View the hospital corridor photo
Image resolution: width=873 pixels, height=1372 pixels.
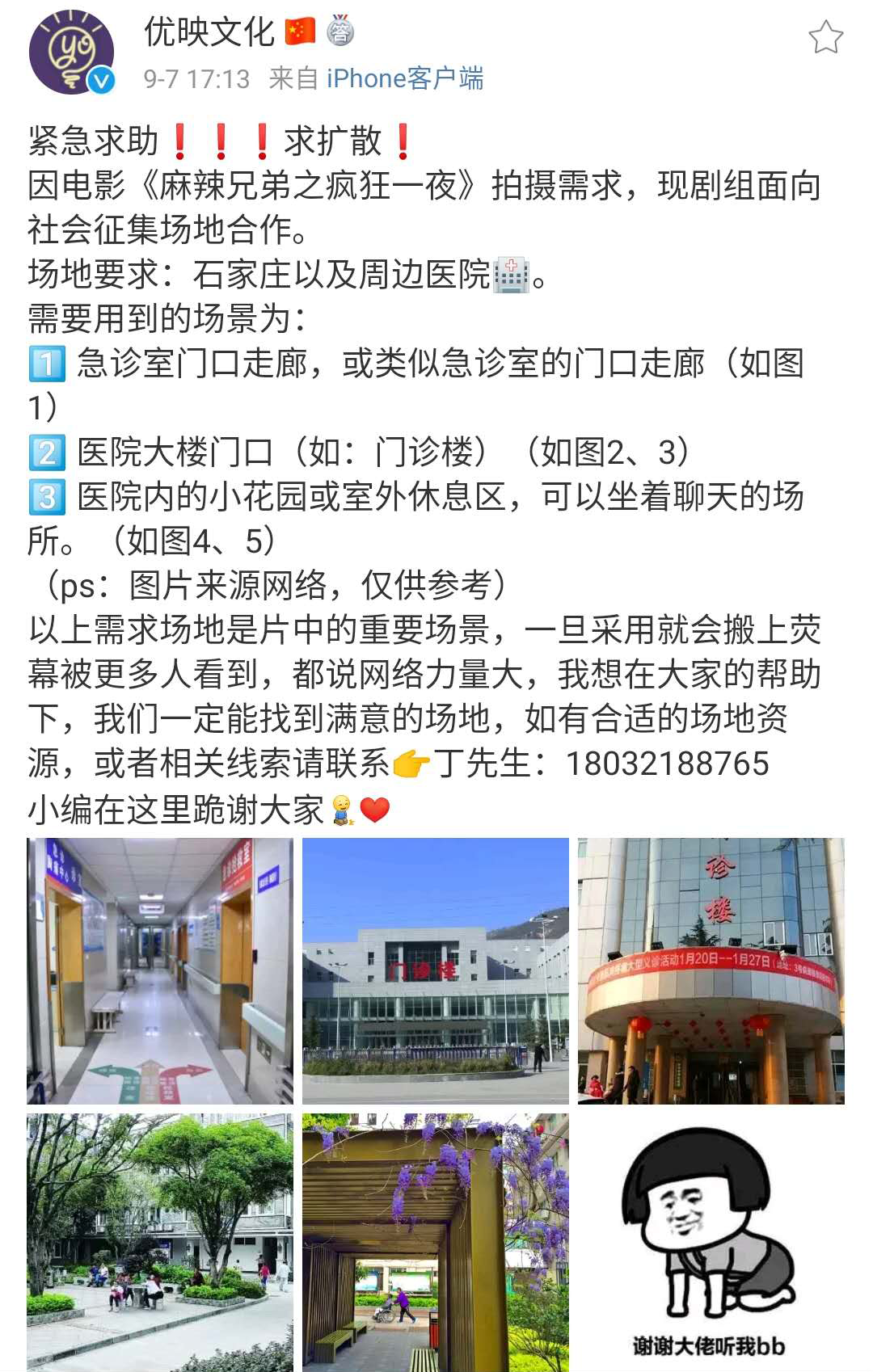(160, 970)
